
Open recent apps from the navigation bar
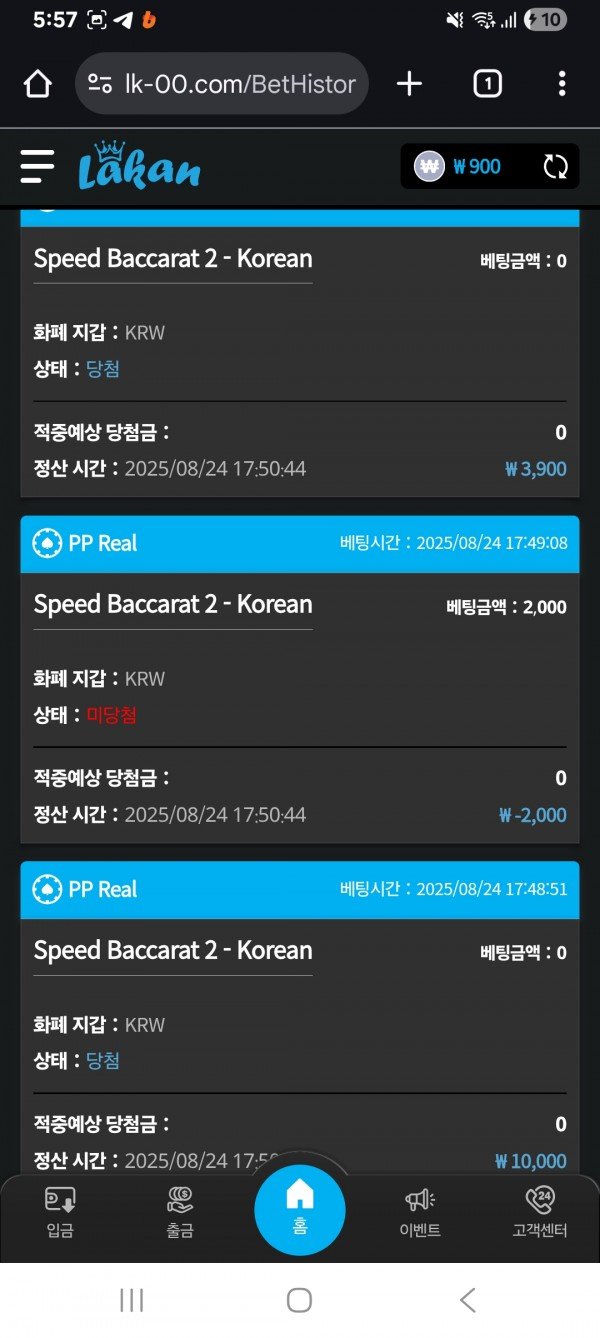pyautogui.click(x=131, y=1300)
